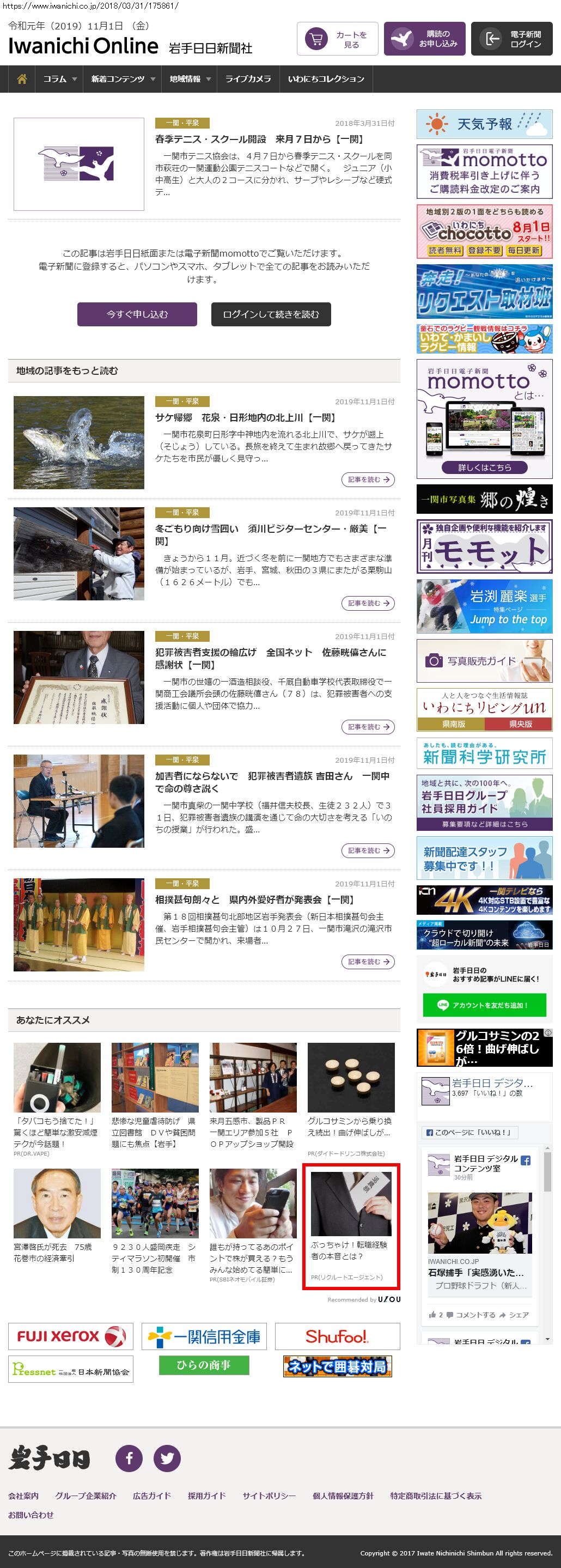561x1568 pixels.
Task: Tap アカウントを友だち追加 LINE button
Action: (x=484, y=1005)
